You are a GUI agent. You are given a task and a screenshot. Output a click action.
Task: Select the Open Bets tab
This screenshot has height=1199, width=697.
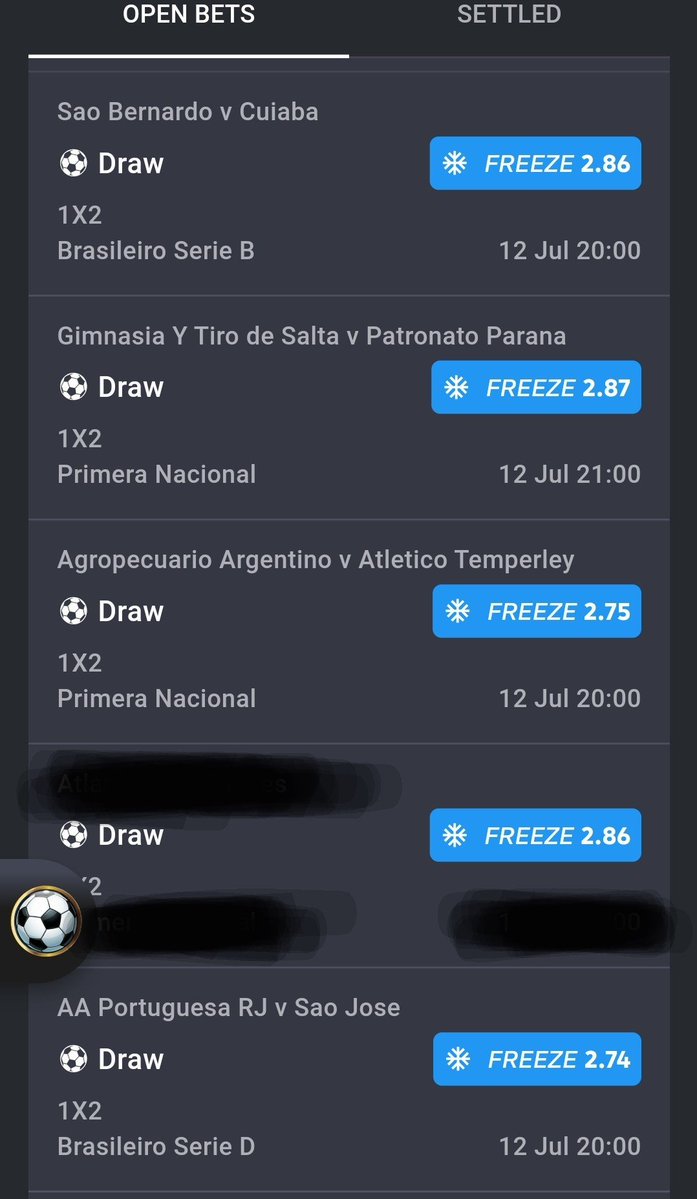tap(189, 15)
